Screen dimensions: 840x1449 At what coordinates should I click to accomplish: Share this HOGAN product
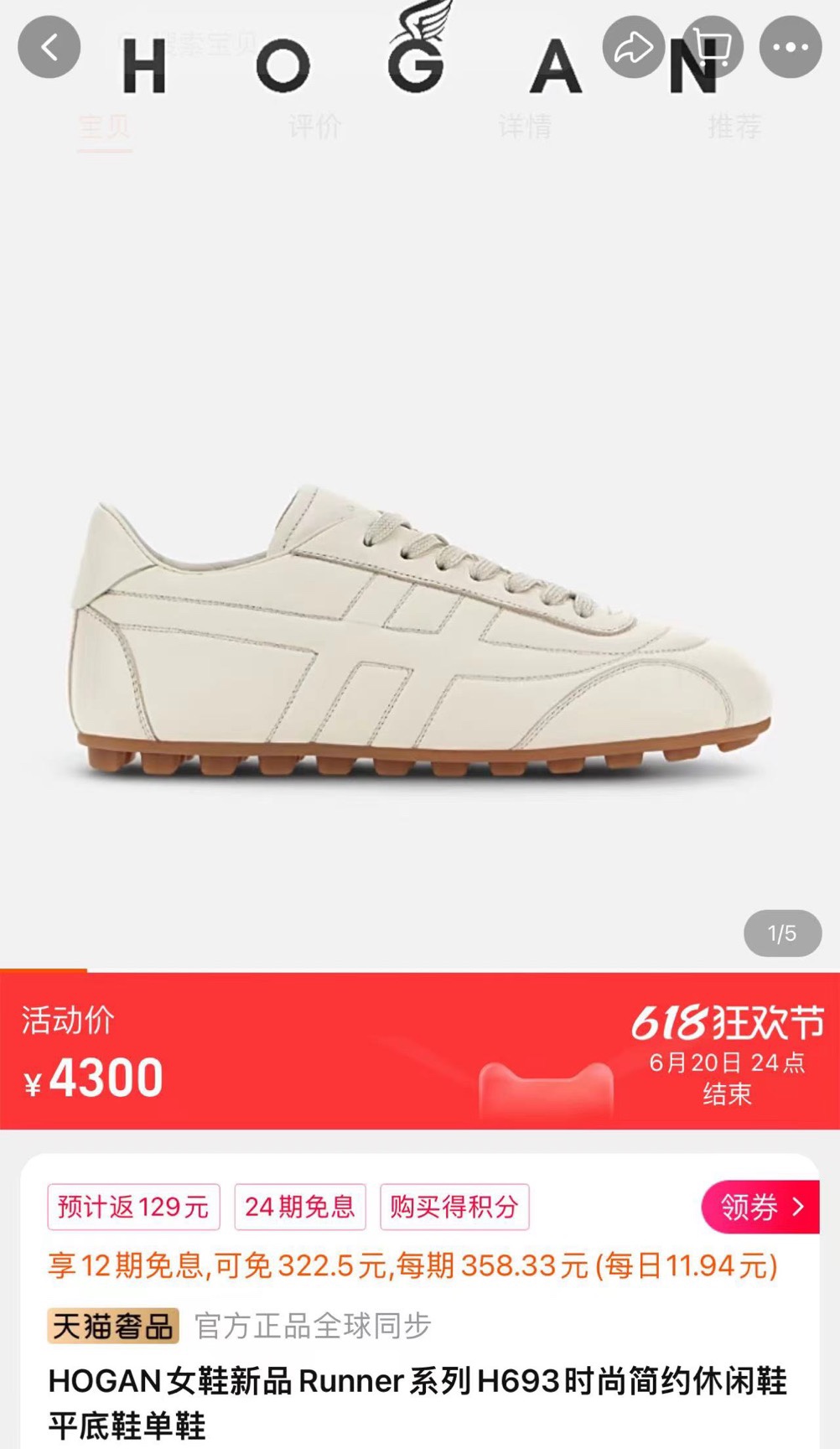(633, 47)
